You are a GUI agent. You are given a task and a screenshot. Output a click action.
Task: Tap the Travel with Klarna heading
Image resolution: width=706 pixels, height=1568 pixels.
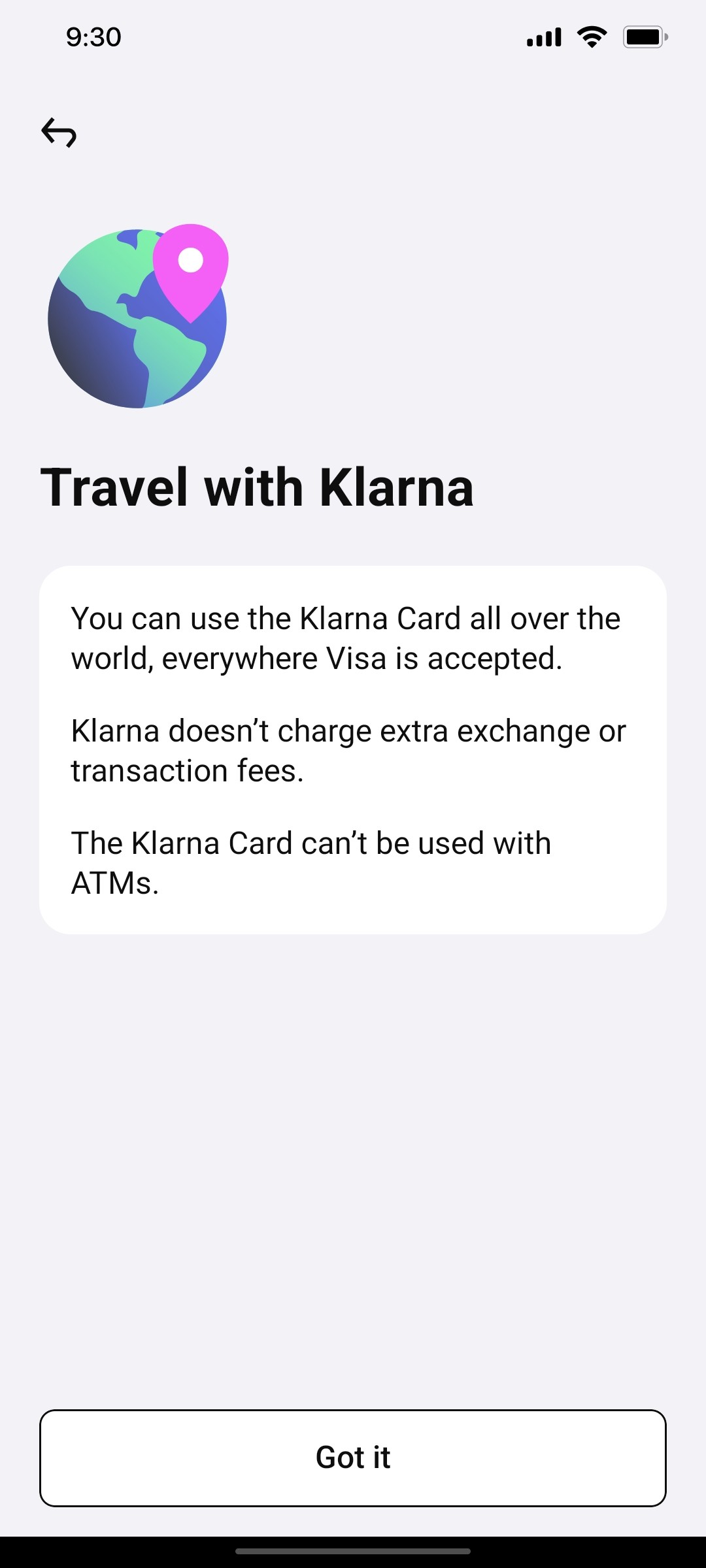tap(258, 487)
